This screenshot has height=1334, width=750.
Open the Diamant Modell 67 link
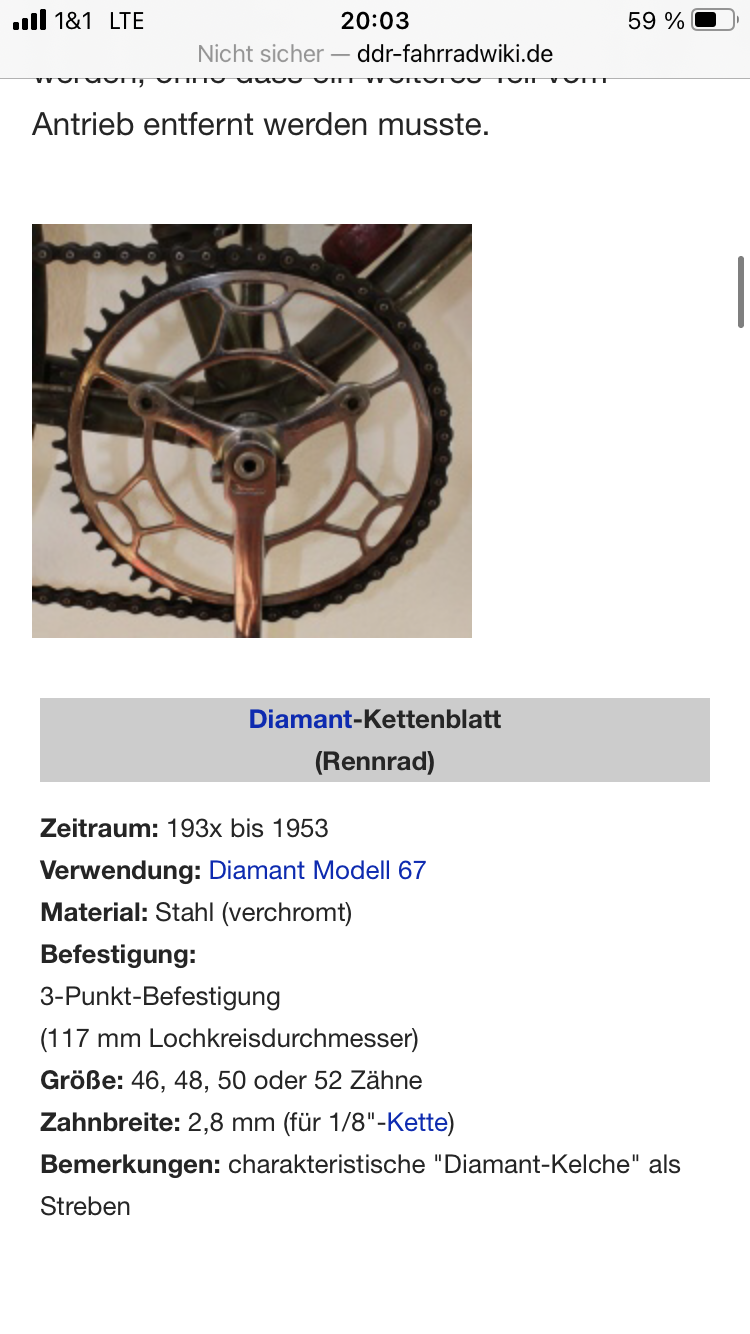pyautogui.click(x=317, y=870)
